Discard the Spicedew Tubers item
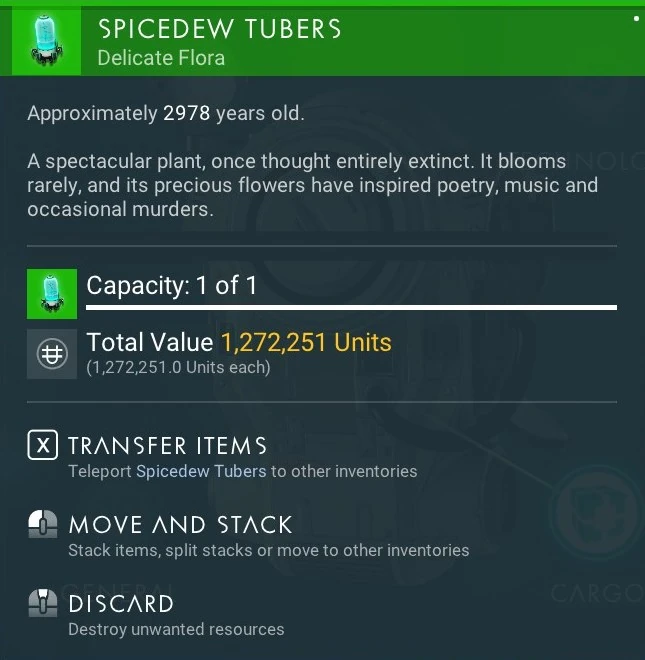Screen dimensions: 645x660 tap(120, 604)
